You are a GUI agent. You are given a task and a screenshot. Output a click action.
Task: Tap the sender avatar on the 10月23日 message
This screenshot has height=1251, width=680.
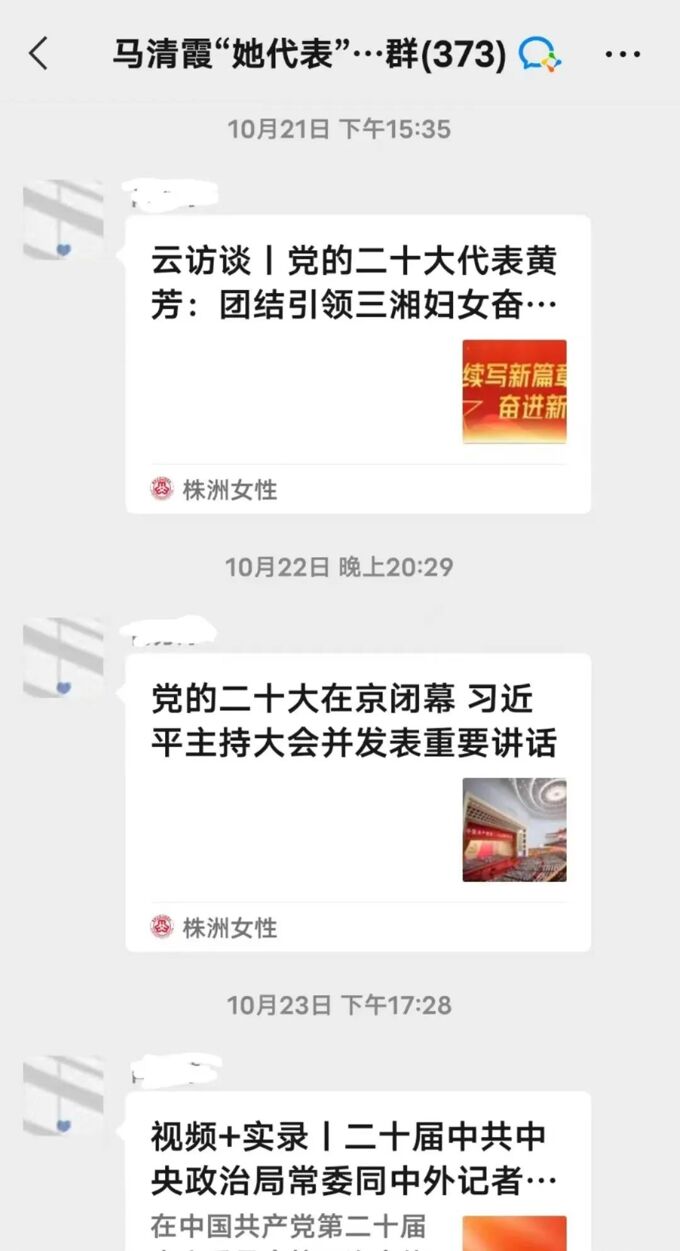[x=63, y=1096]
